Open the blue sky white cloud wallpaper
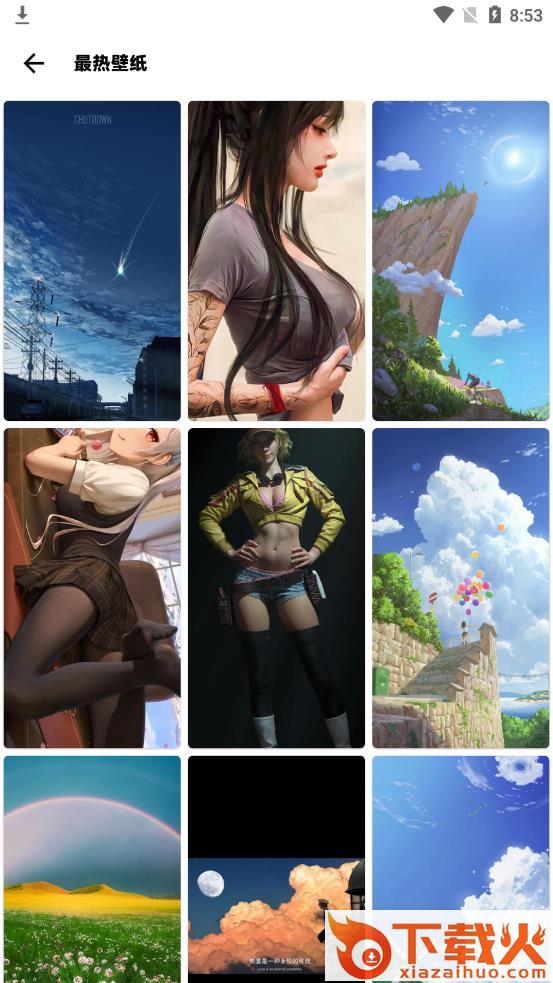Image resolution: width=553 pixels, height=983 pixels. [x=461, y=833]
